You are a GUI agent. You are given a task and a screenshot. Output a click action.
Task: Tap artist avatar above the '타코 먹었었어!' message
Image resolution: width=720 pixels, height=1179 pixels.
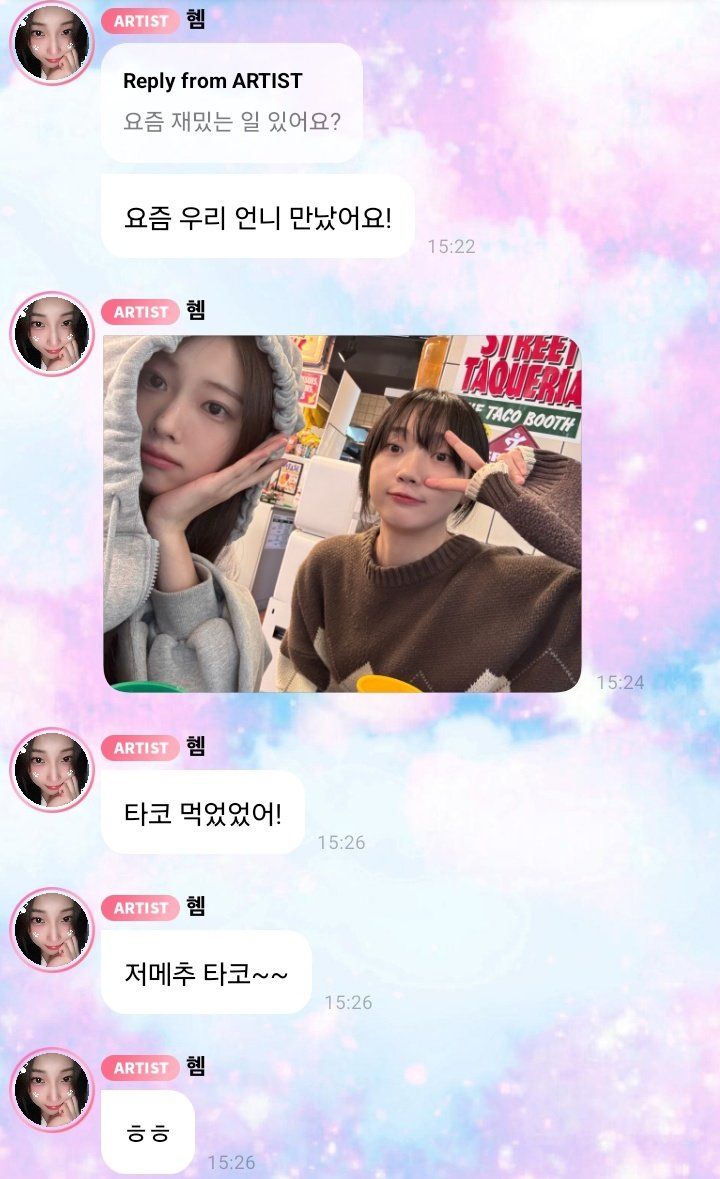[x=52, y=770]
